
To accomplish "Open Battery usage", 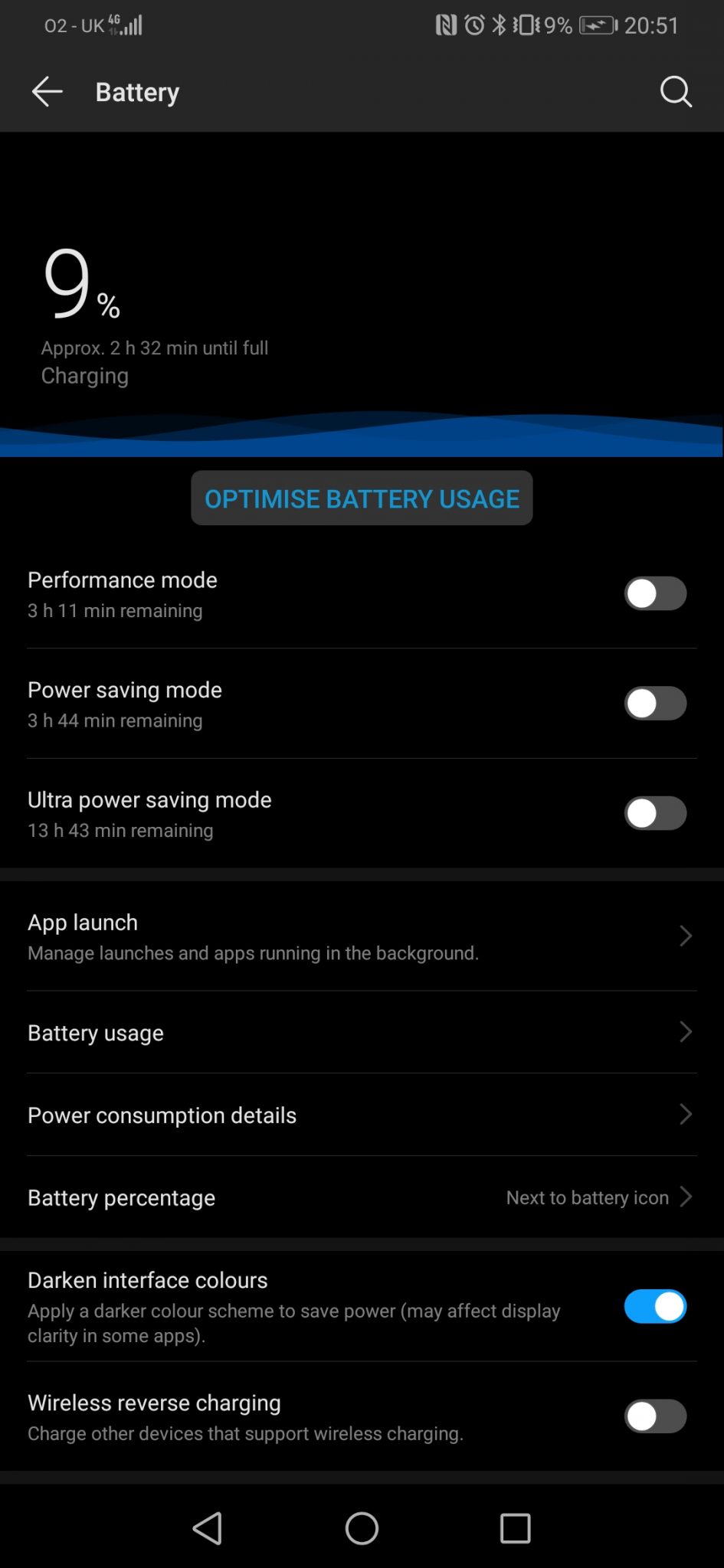I will (x=362, y=1033).
